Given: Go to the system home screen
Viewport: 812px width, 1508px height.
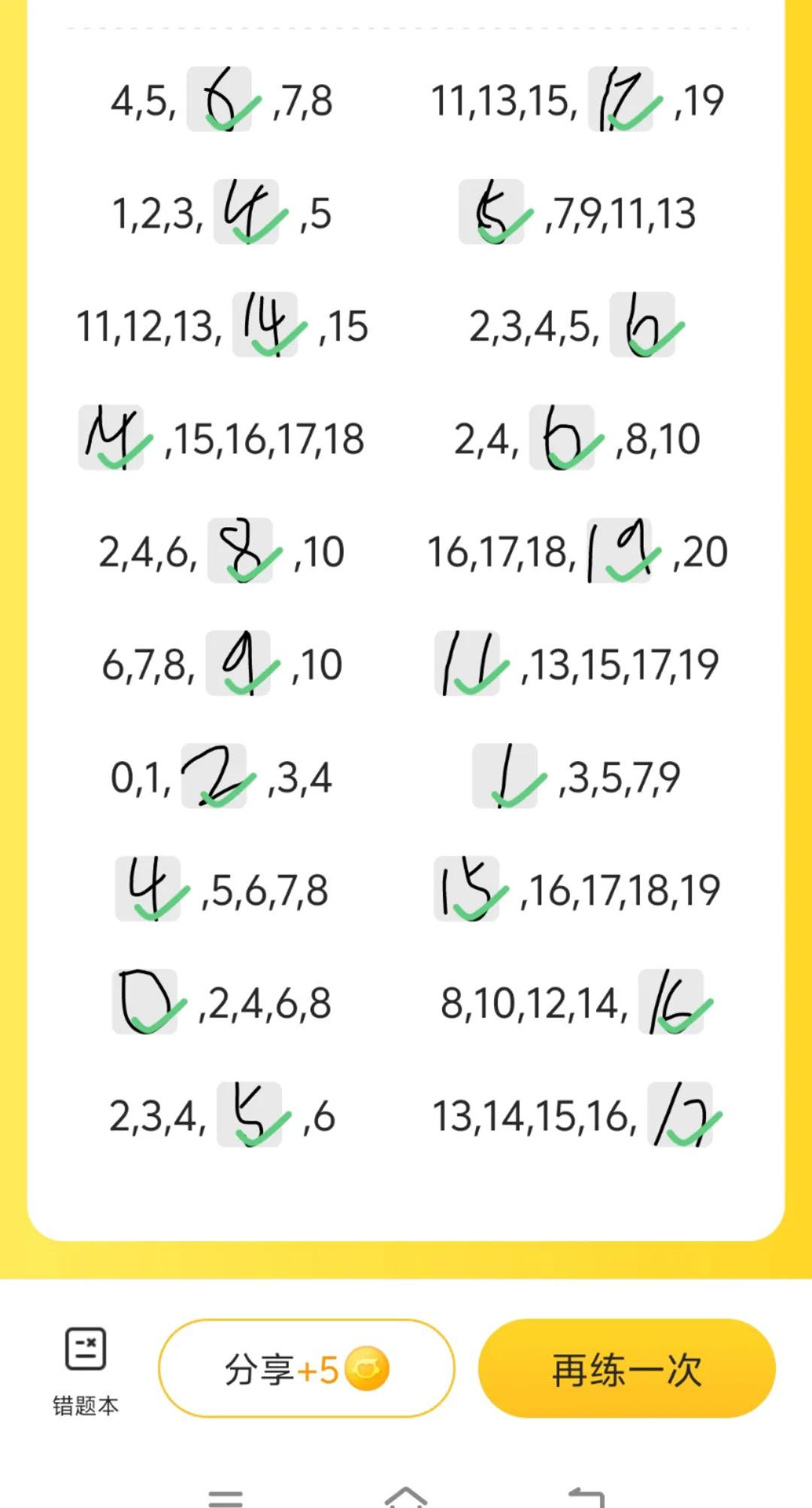Looking at the screenshot, I should click(406, 1497).
